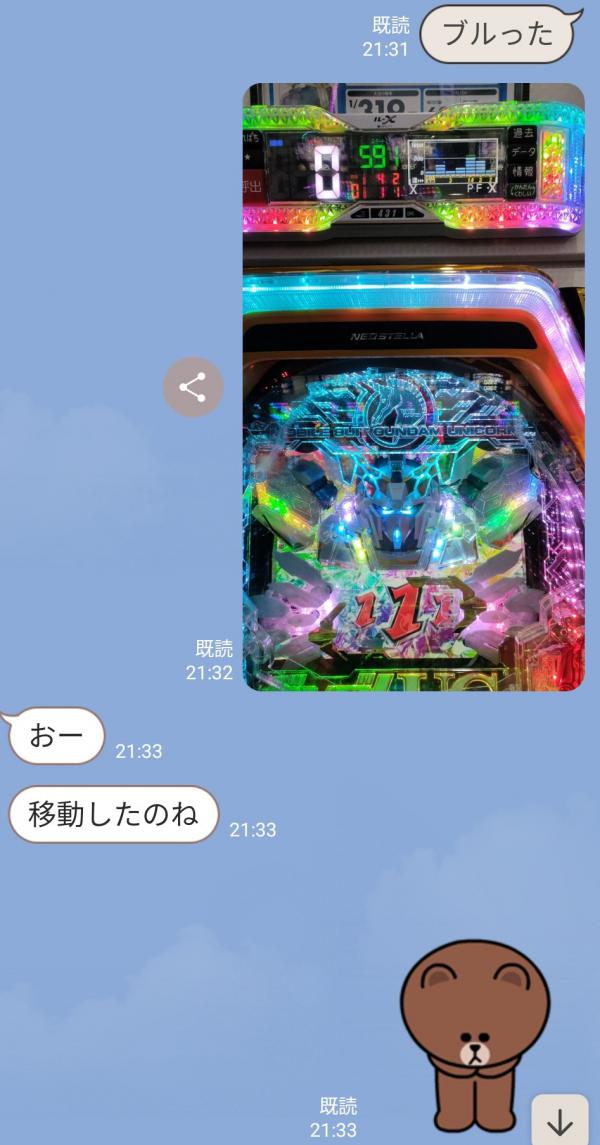
Task: Share the pachinko machine photo
Action: tap(193, 387)
